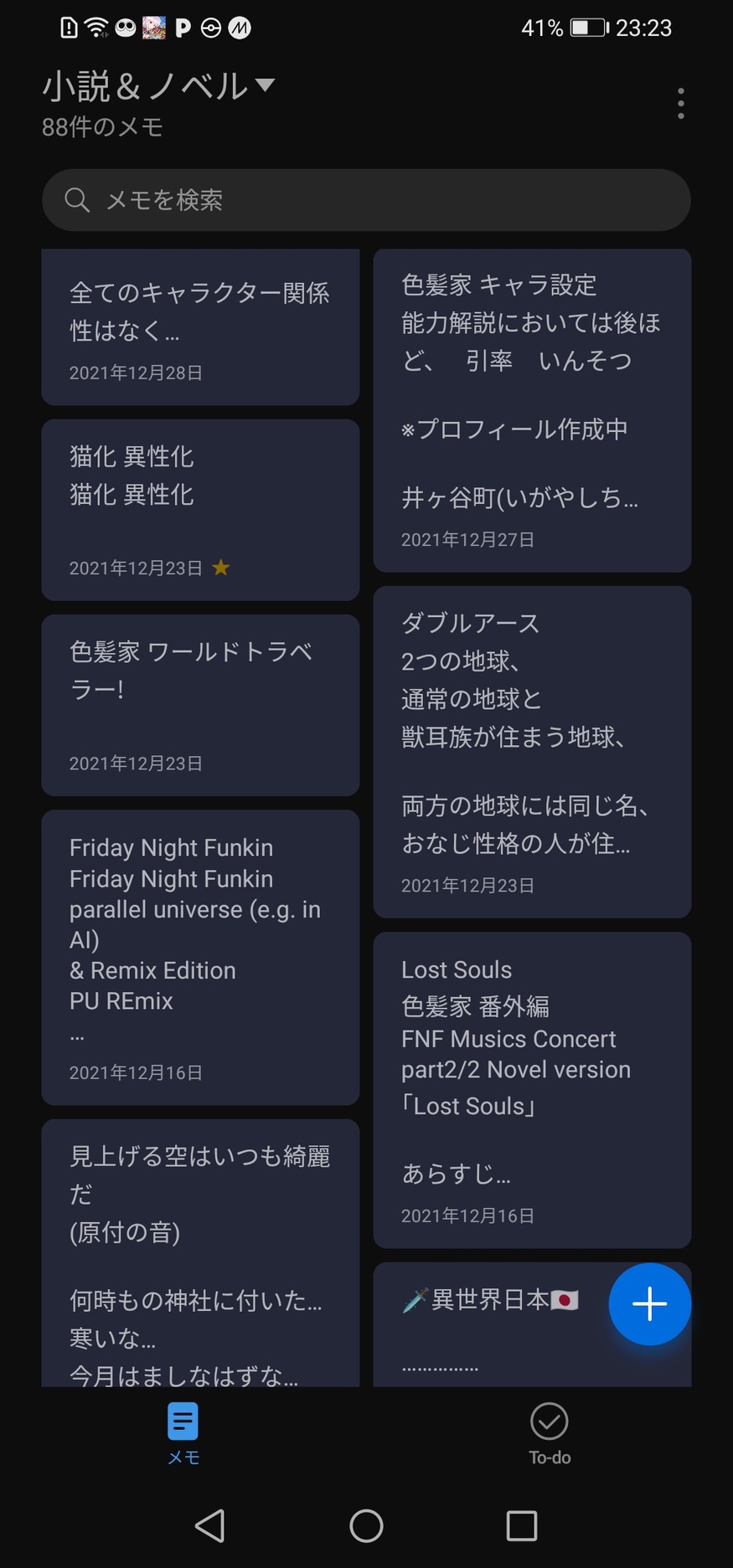Viewport: 733px width, 1568px height.
Task: Open the three-dot overflow menu
Action: (x=680, y=104)
